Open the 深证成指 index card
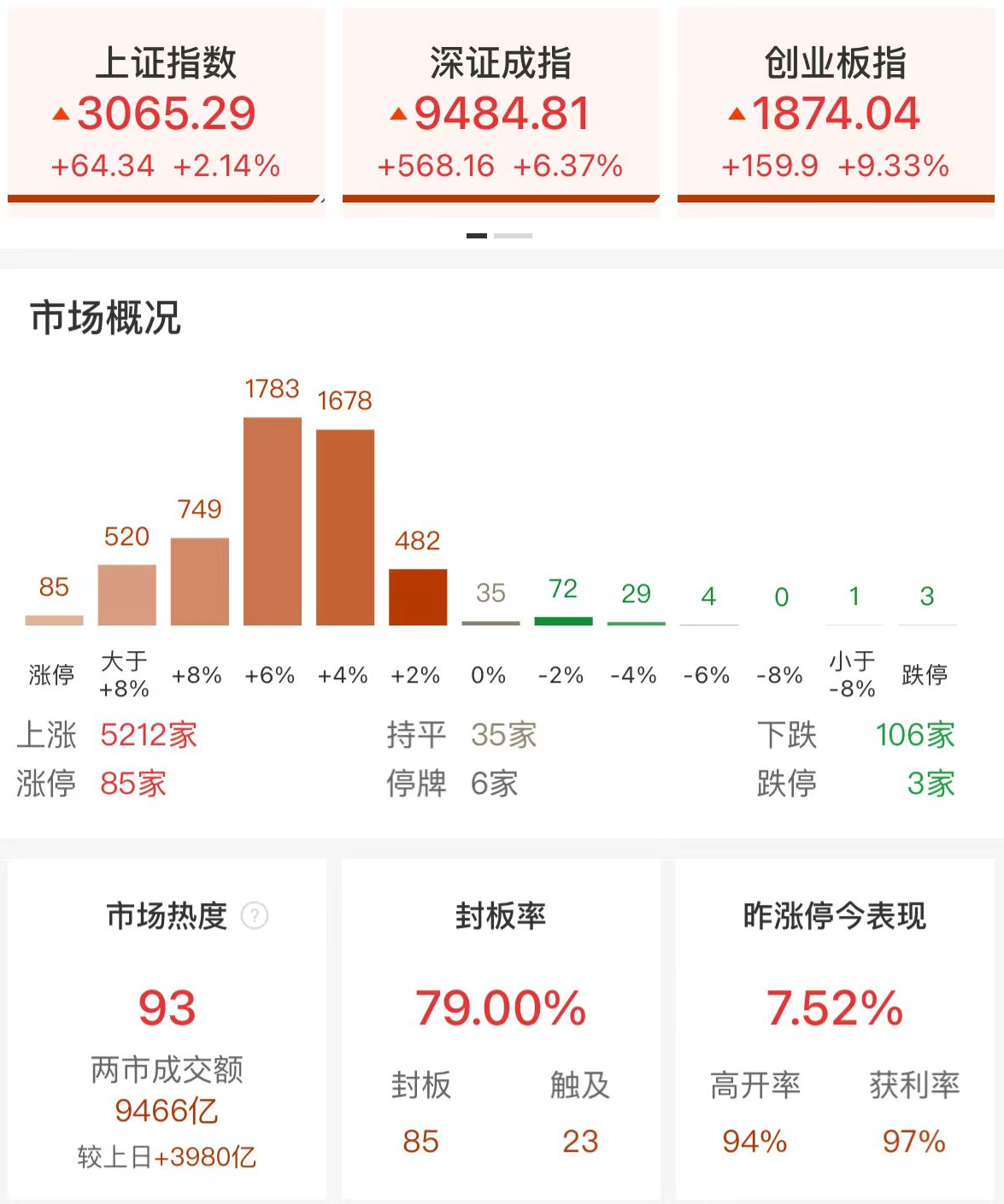The image size is (1004, 1204). [501, 111]
